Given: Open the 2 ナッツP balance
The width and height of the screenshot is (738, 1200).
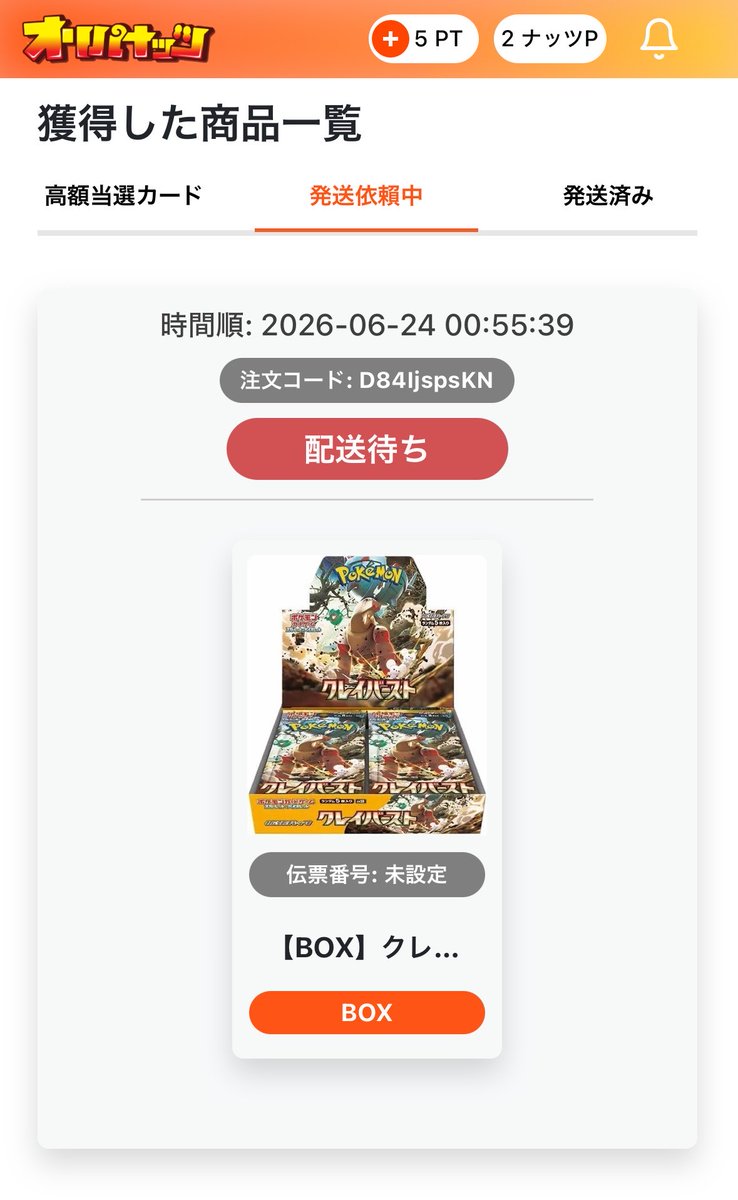Looking at the screenshot, I should 550,39.
